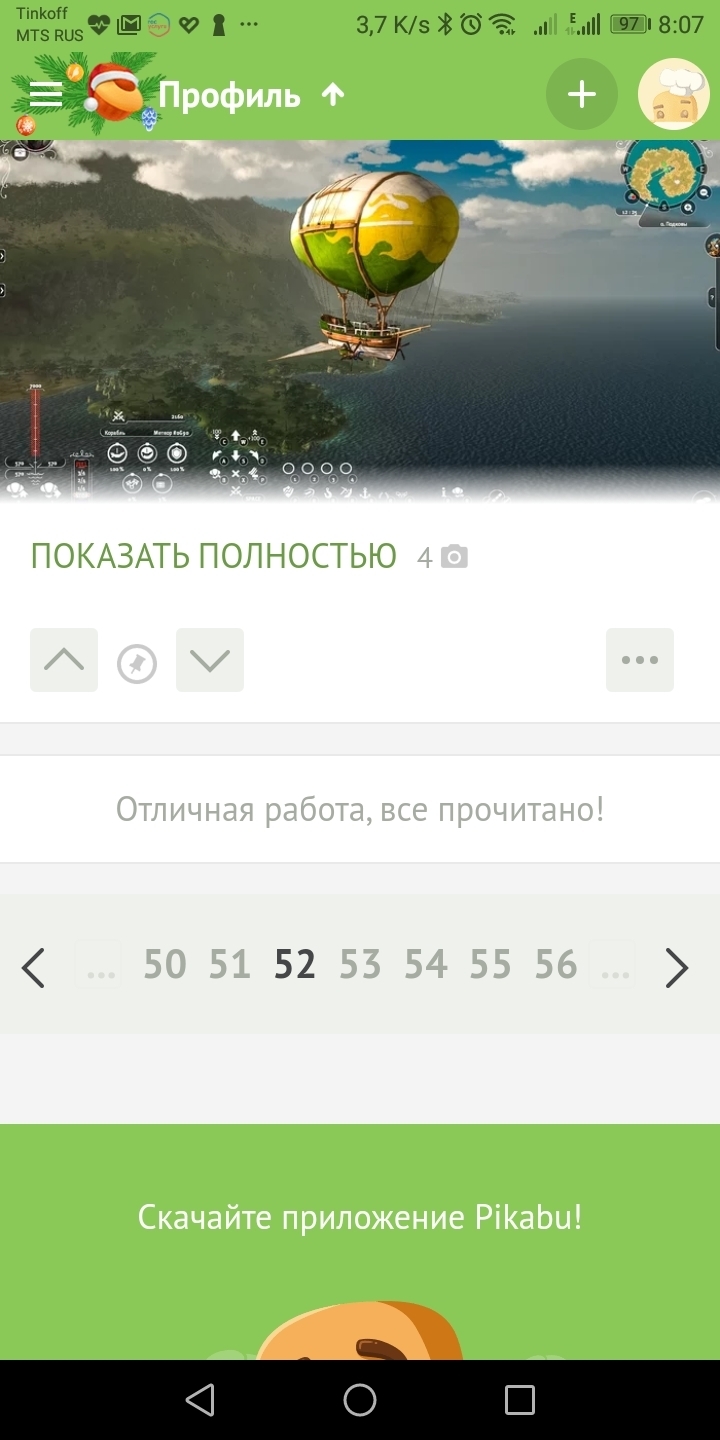
Task: Tap ПОКАЗАТЬ ПОЛНОСТЬЮ to expand the post
Action: coord(213,556)
